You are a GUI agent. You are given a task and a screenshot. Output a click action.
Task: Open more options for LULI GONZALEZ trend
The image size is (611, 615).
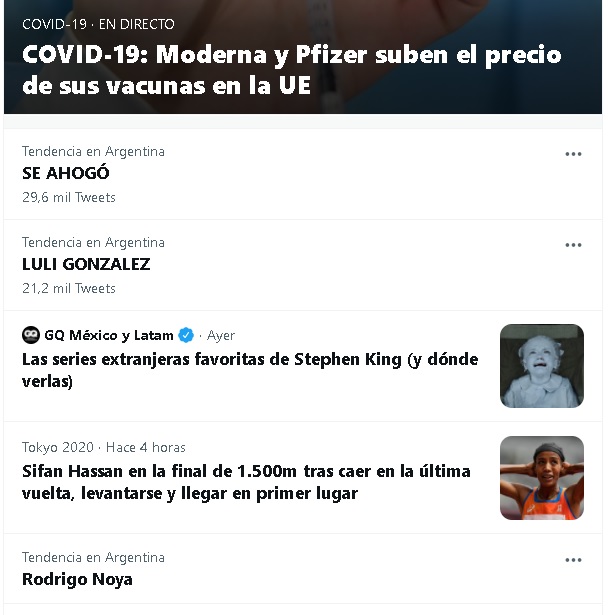pyautogui.click(x=573, y=245)
